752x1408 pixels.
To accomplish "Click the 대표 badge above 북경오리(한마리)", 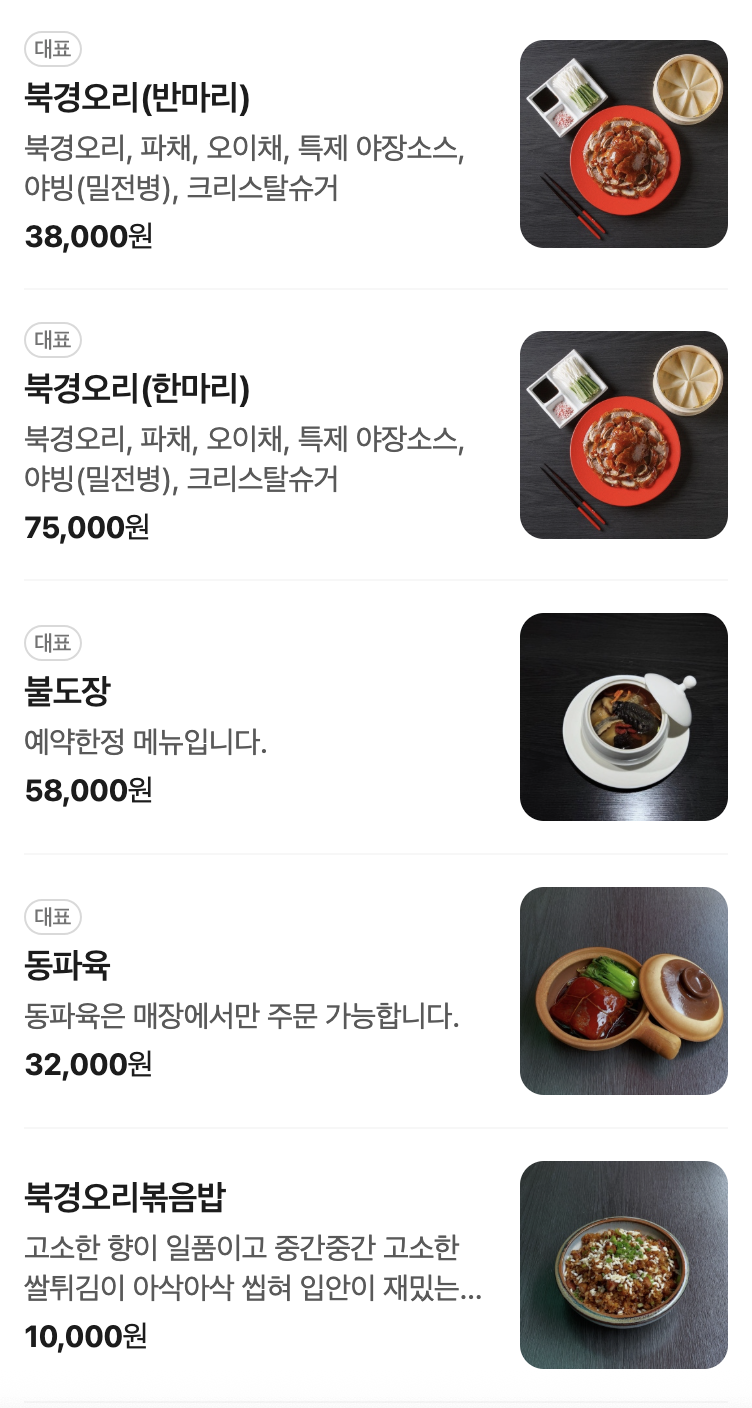I will (x=52, y=340).
